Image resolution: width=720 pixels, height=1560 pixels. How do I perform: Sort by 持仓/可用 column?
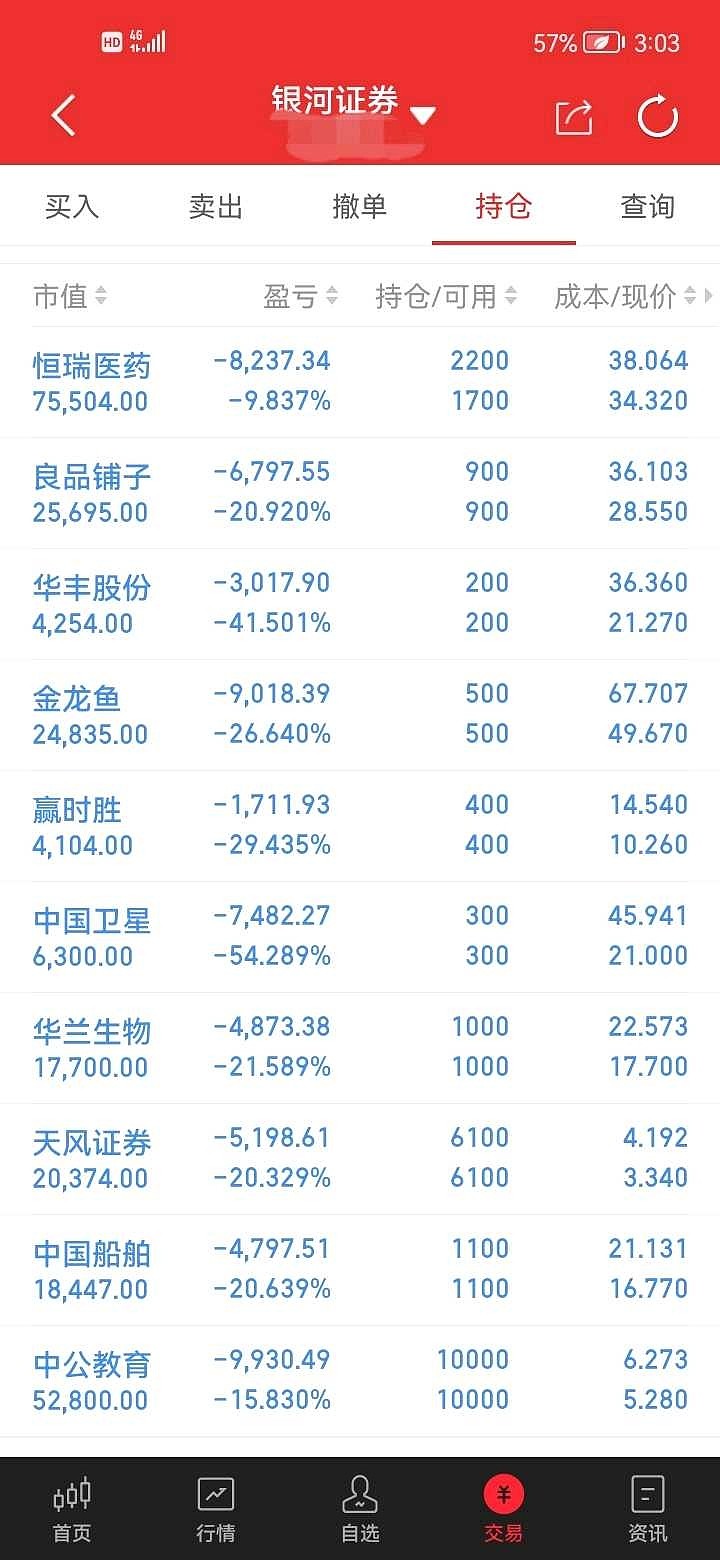(x=446, y=296)
